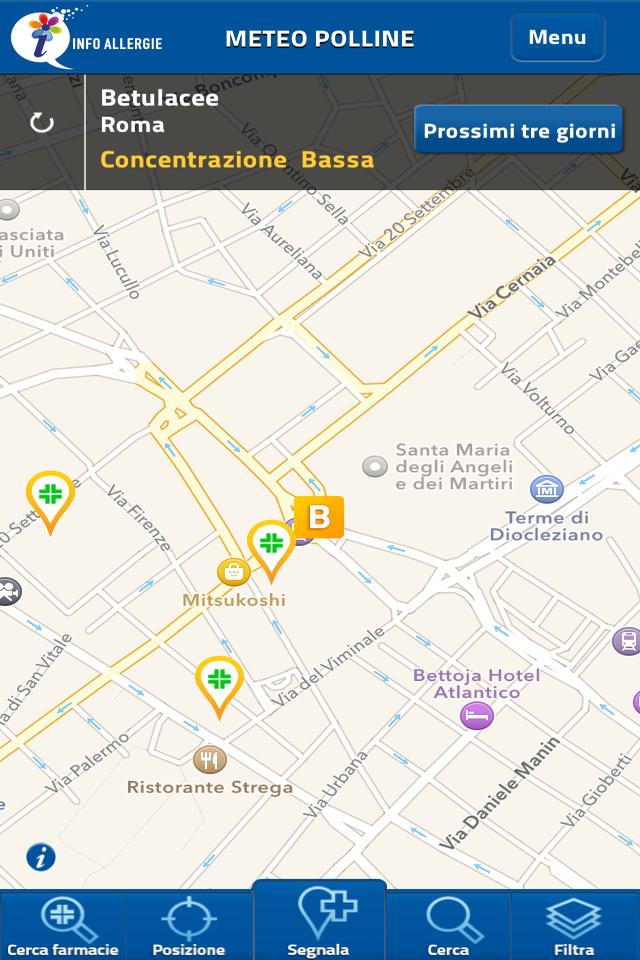The width and height of the screenshot is (640, 960).
Task: Show Prossimi tre giorni forecast
Action: [x=518, y=131]
